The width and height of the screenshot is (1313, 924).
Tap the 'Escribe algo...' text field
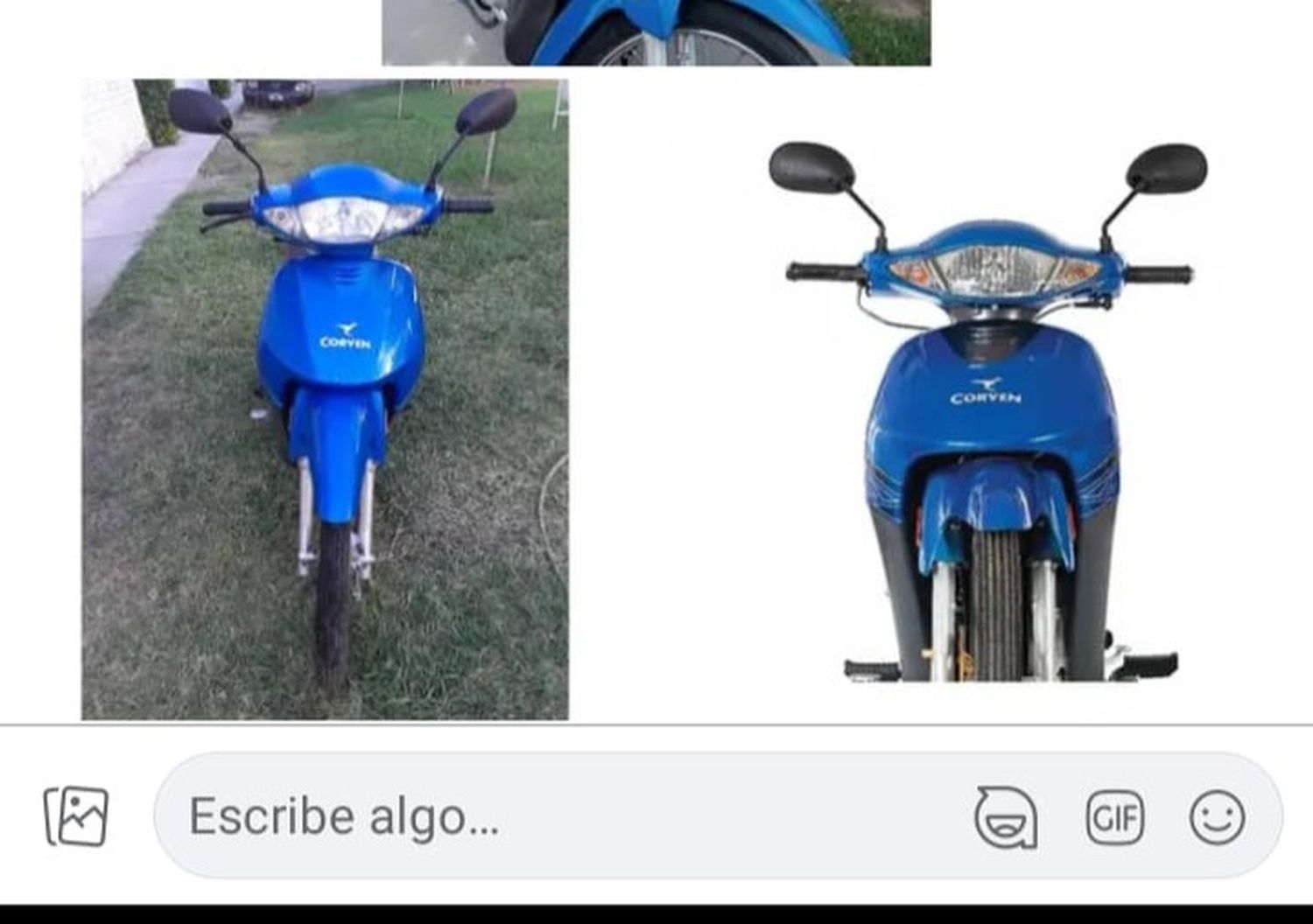(x=560, y=816)
